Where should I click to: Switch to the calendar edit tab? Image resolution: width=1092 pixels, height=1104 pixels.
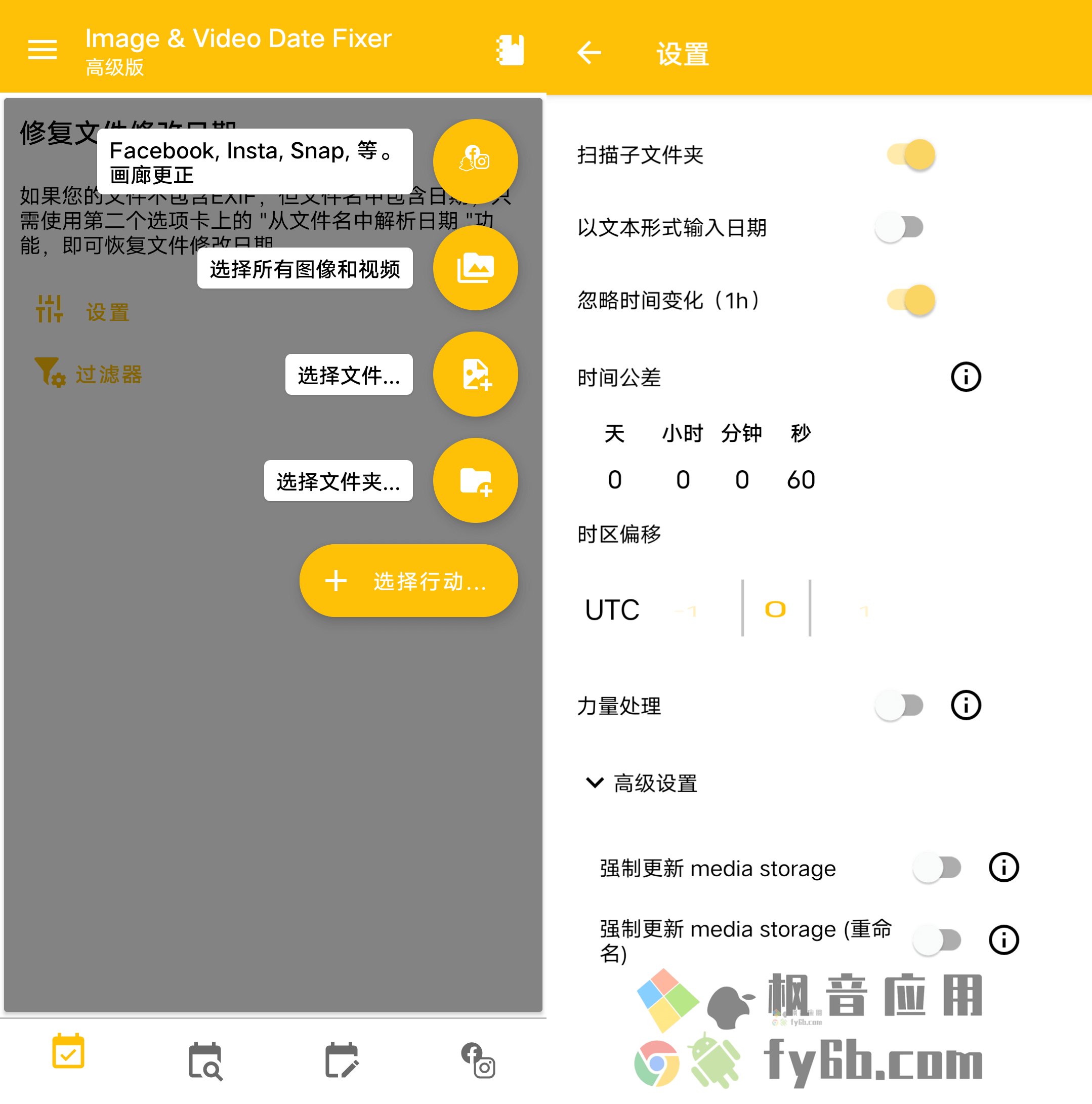click(341, 1060)
